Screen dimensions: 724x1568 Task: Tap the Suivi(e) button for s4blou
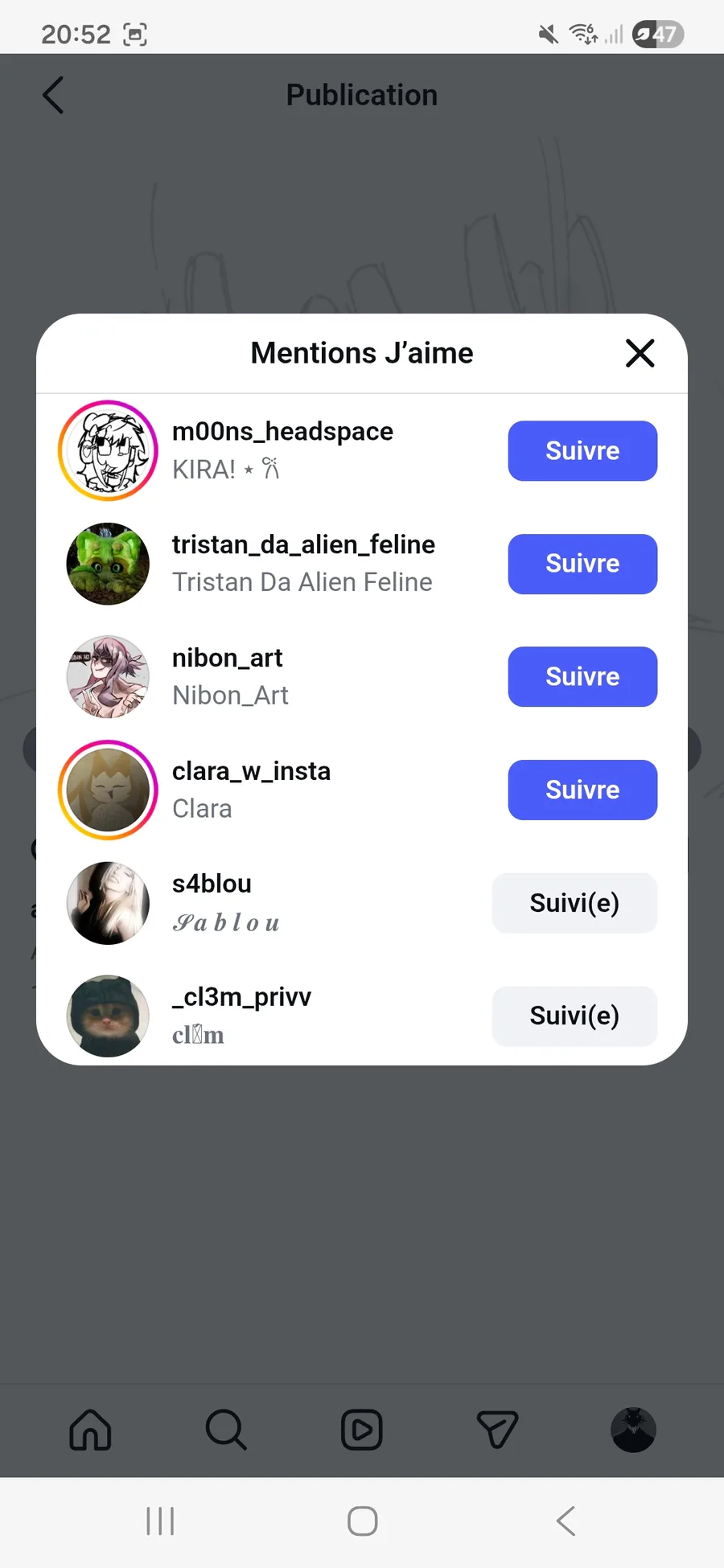point(574,903)
